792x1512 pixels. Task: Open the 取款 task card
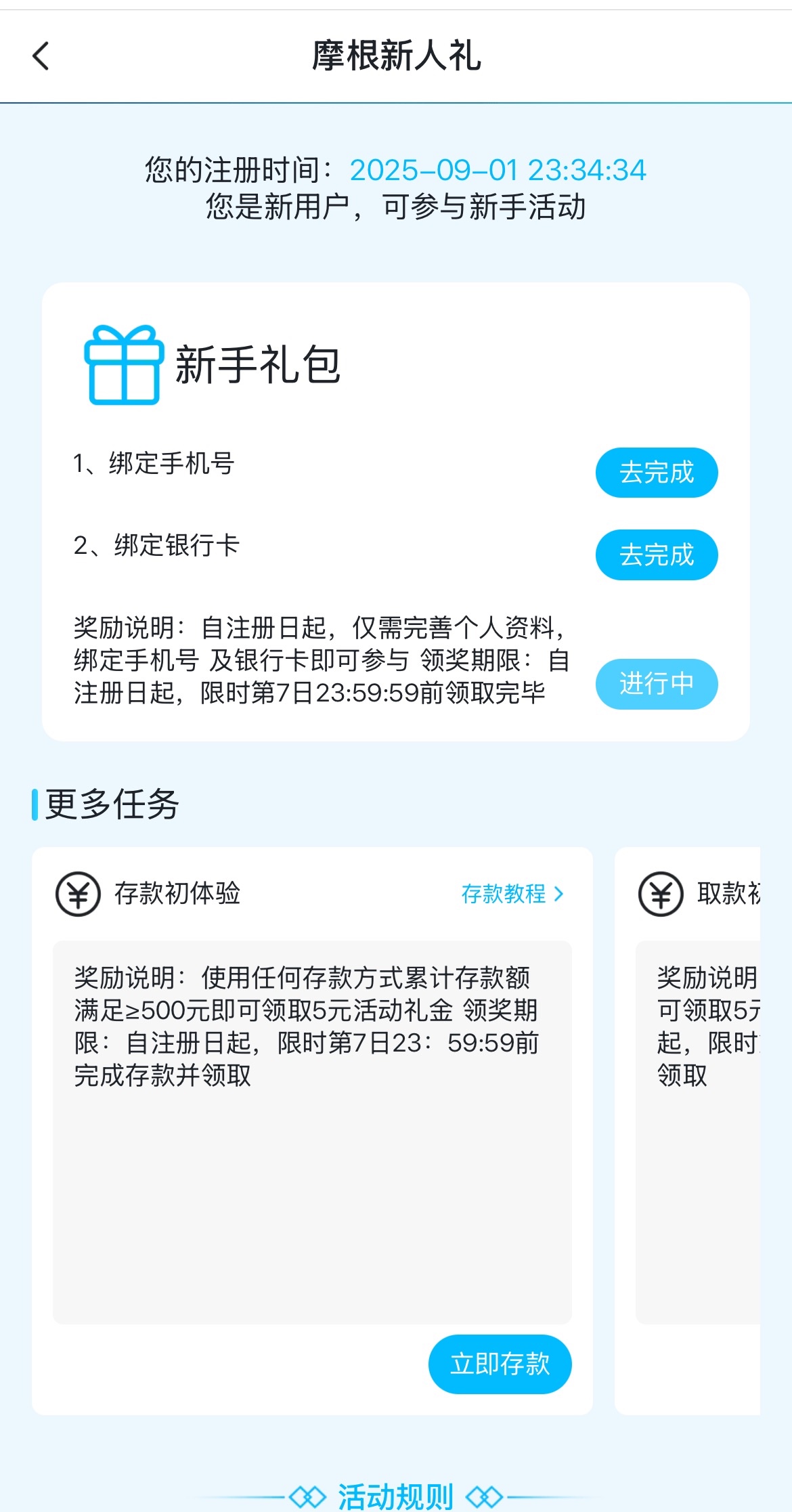[697, 1083]
